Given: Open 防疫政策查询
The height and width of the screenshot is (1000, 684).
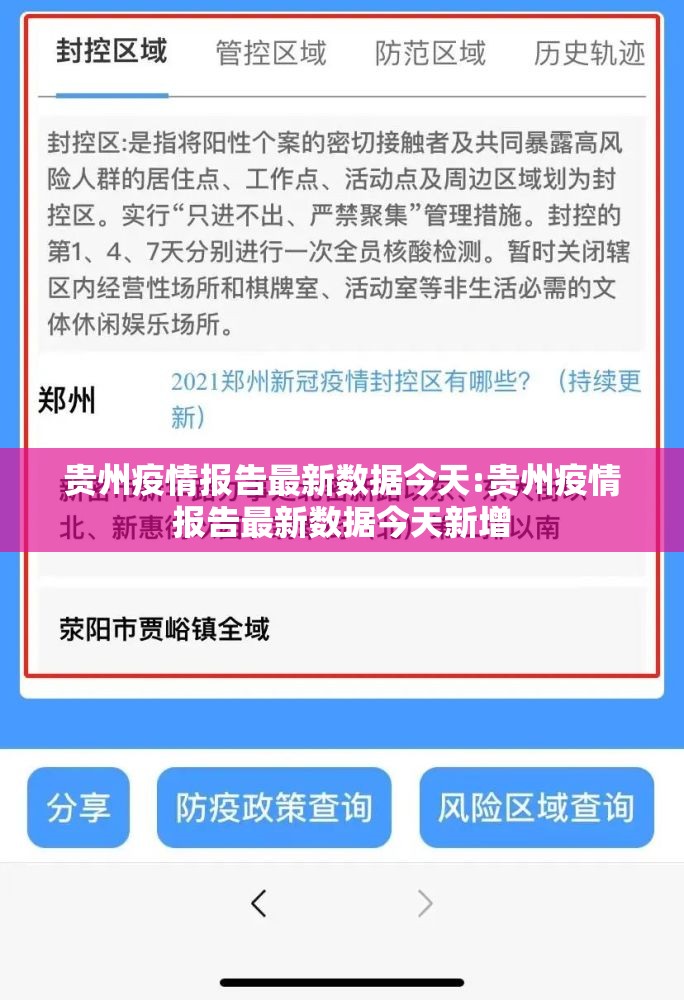Looking at the screenshot, I should click(x=274, y=807).
